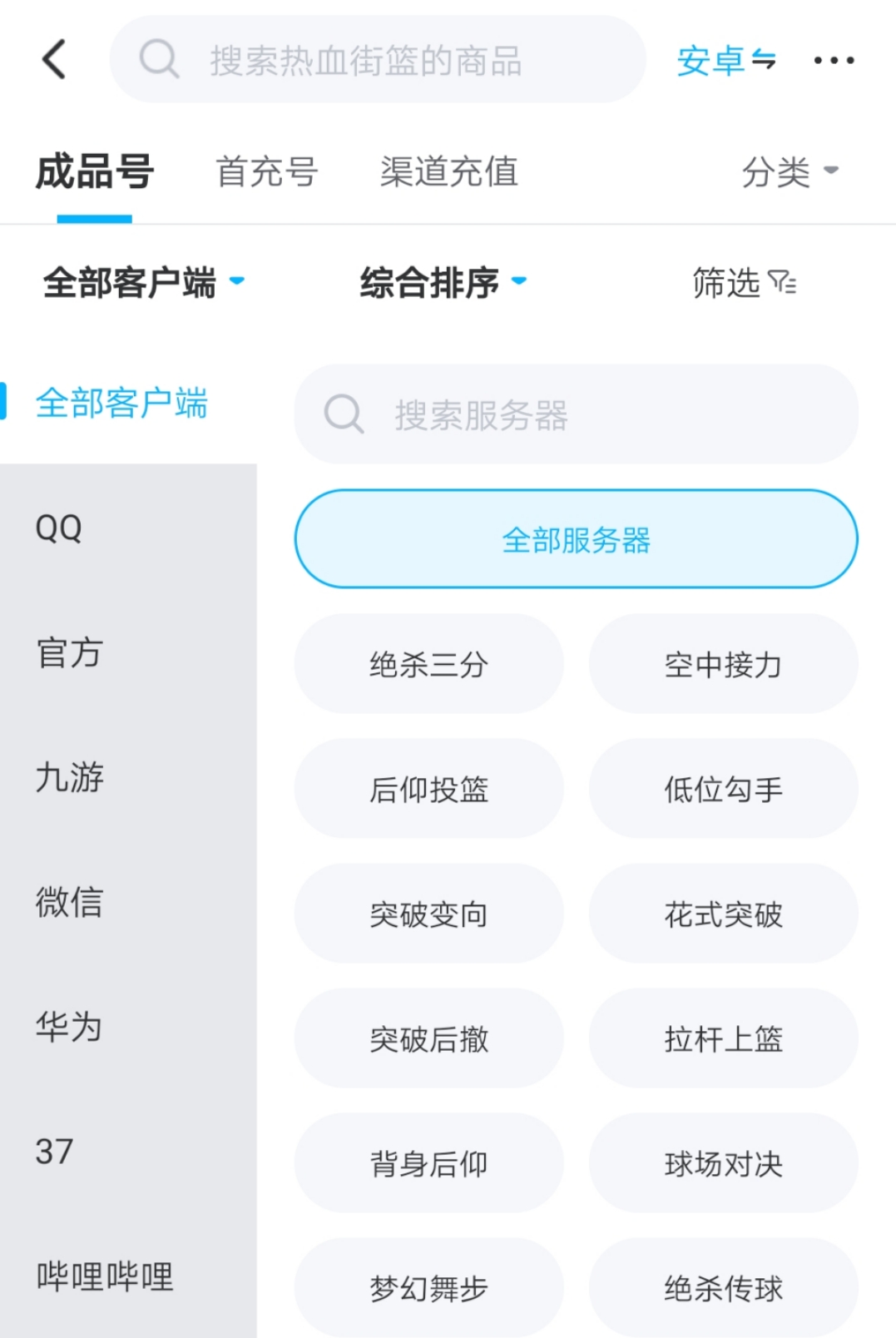896x1338 pixels.
Task: Pick the 后仰投篮 server
Action: coord(428,789)
